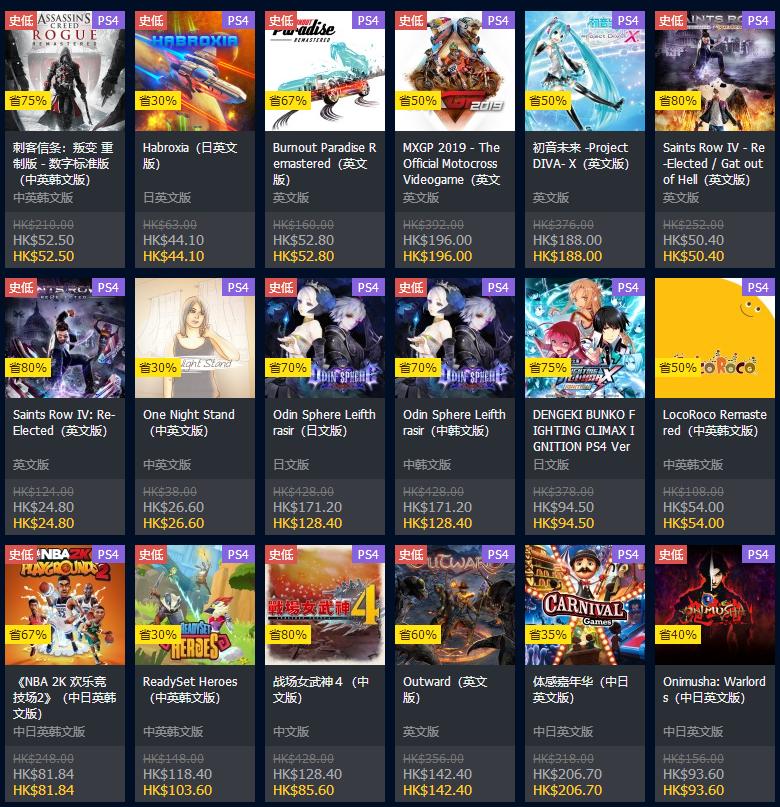
Task: Select Onimusha: Warlords game
Action: pos(715,607)
